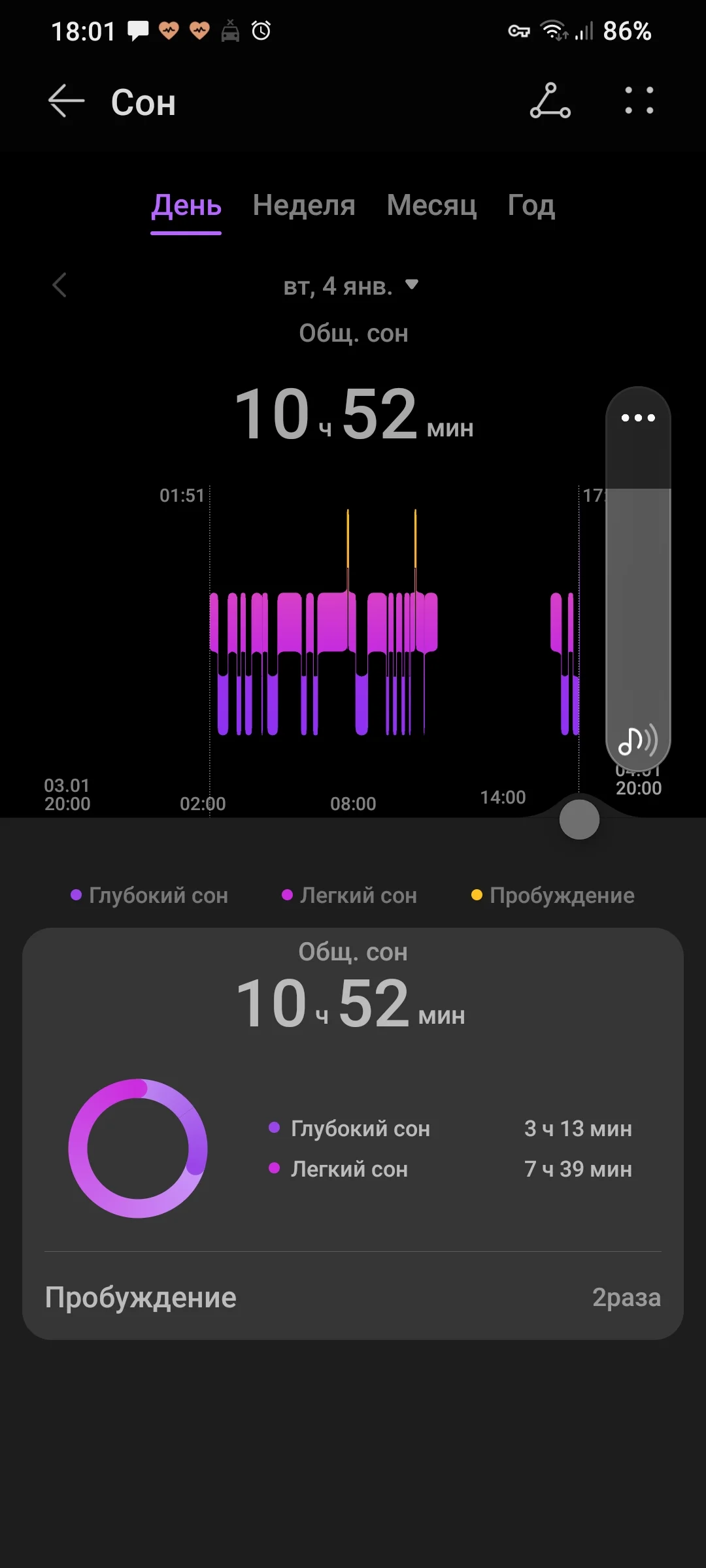Open the three-dot menu on floating panel

(x=637, y=418)
